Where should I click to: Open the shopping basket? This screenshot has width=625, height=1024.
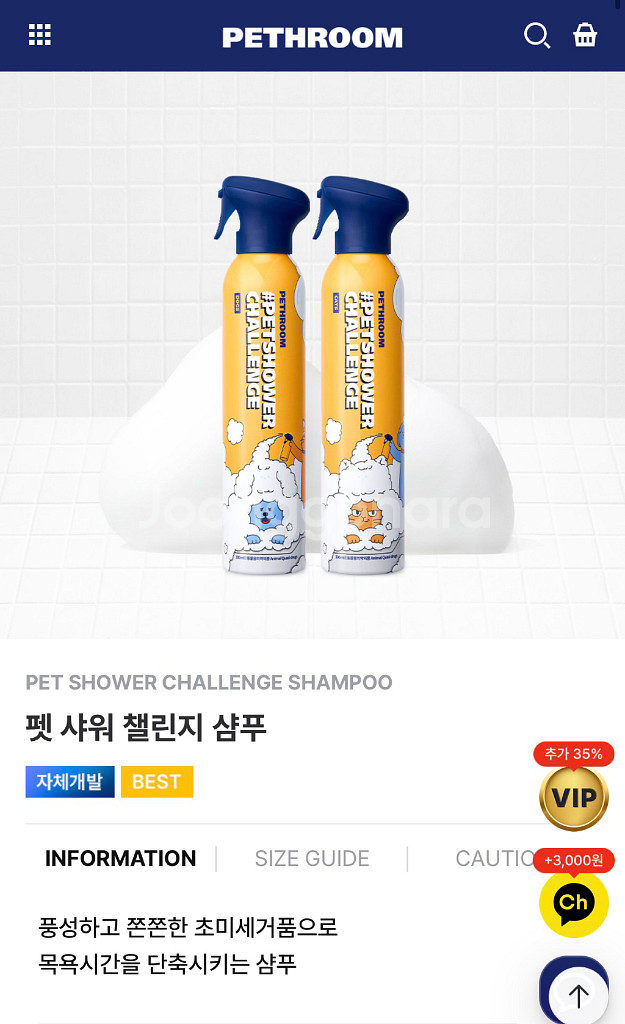pos(585,36)
